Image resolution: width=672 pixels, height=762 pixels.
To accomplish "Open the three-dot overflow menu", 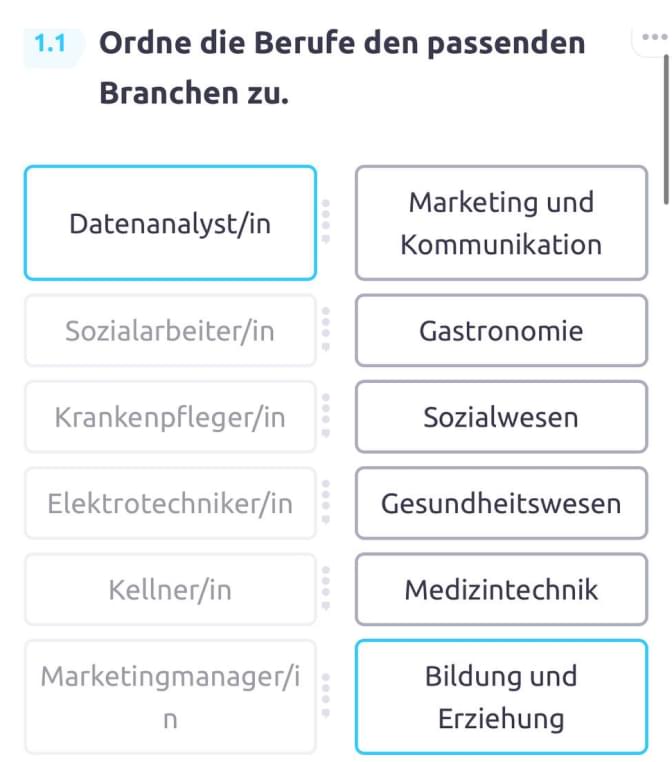I will coord(652,37).
